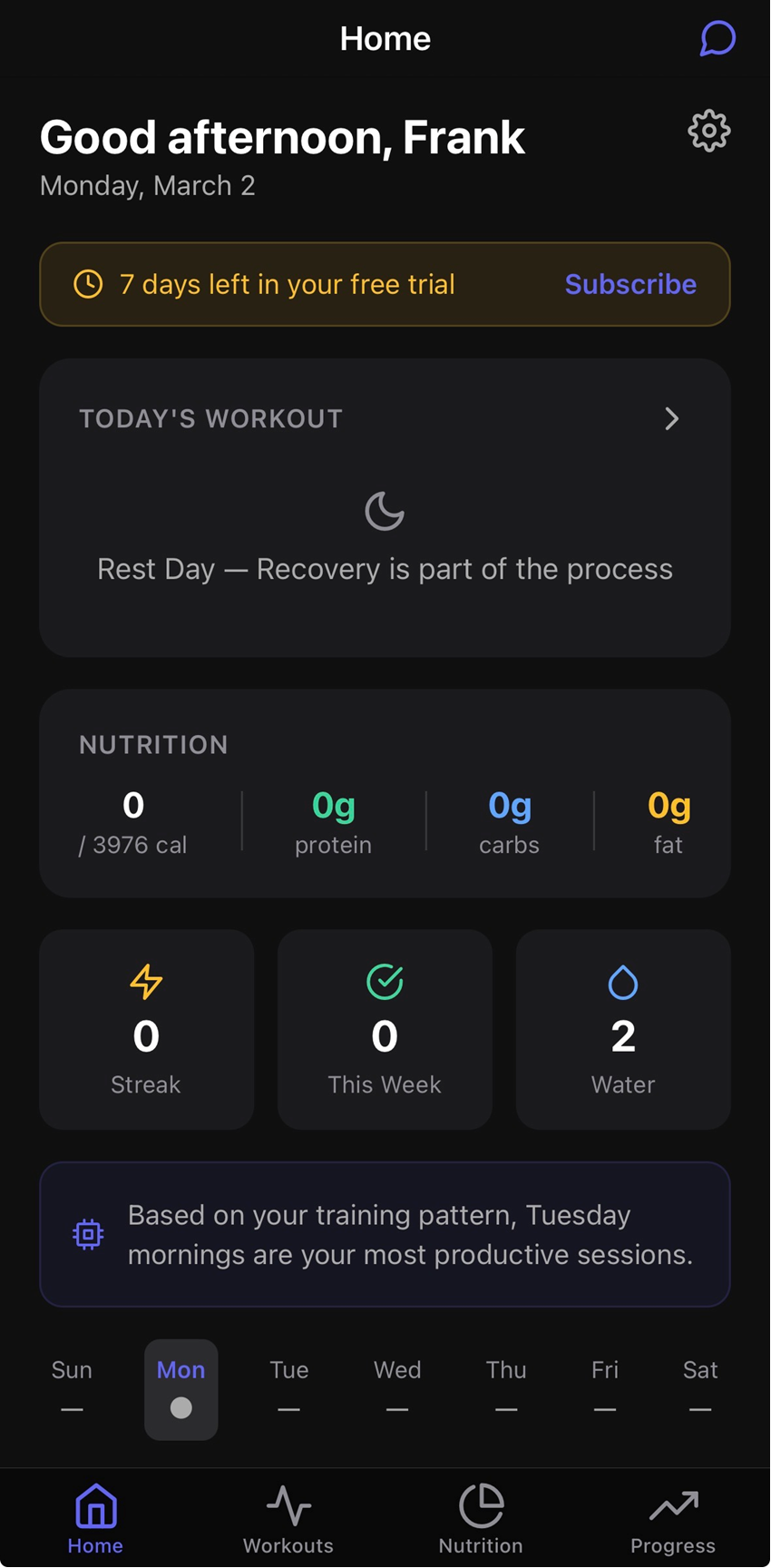Select Monday in the week tracker
The width and height of the screenshot is (771, 1568).
click(181, 1390)
